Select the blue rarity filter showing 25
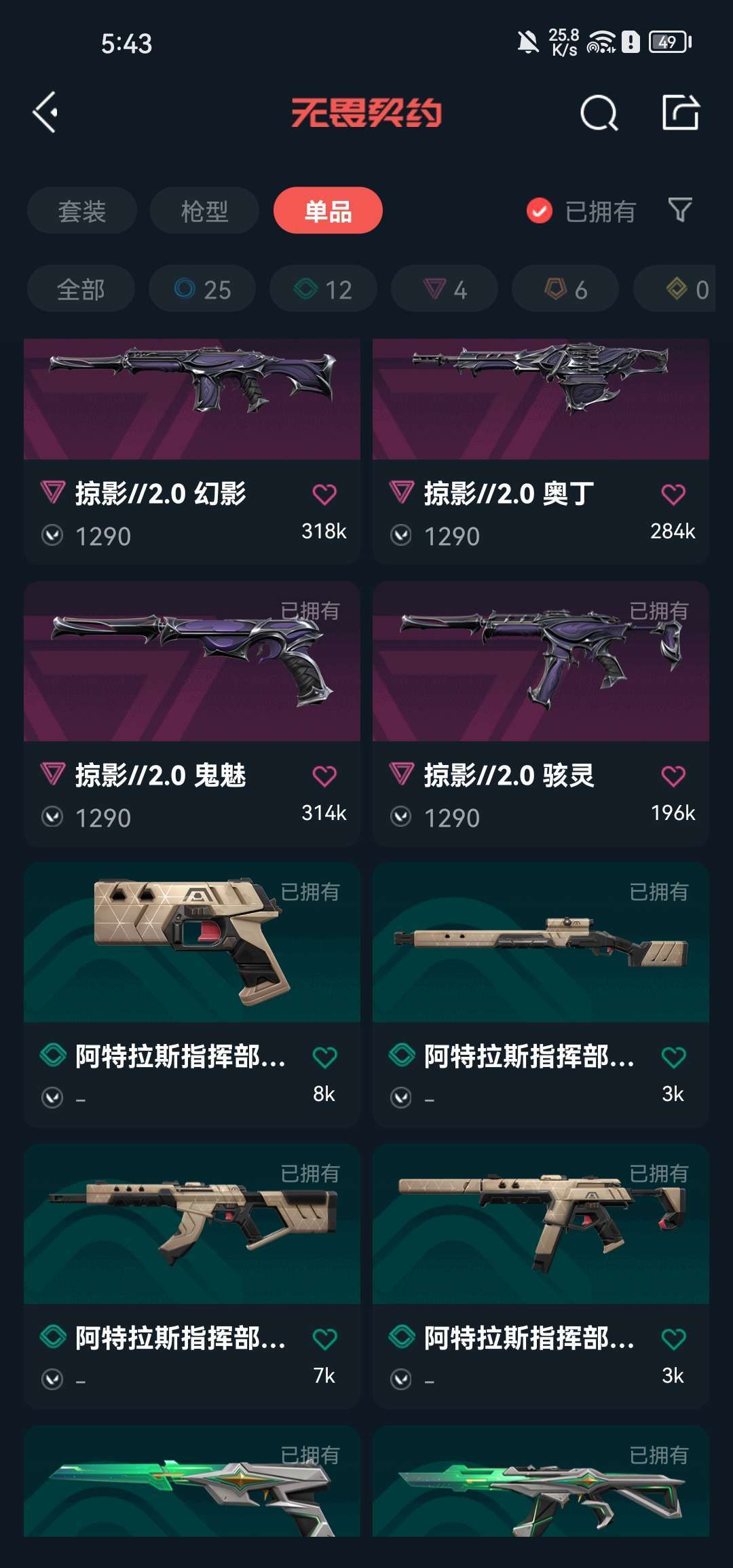Screen dimensions: 733x1568 pos(201,288)
